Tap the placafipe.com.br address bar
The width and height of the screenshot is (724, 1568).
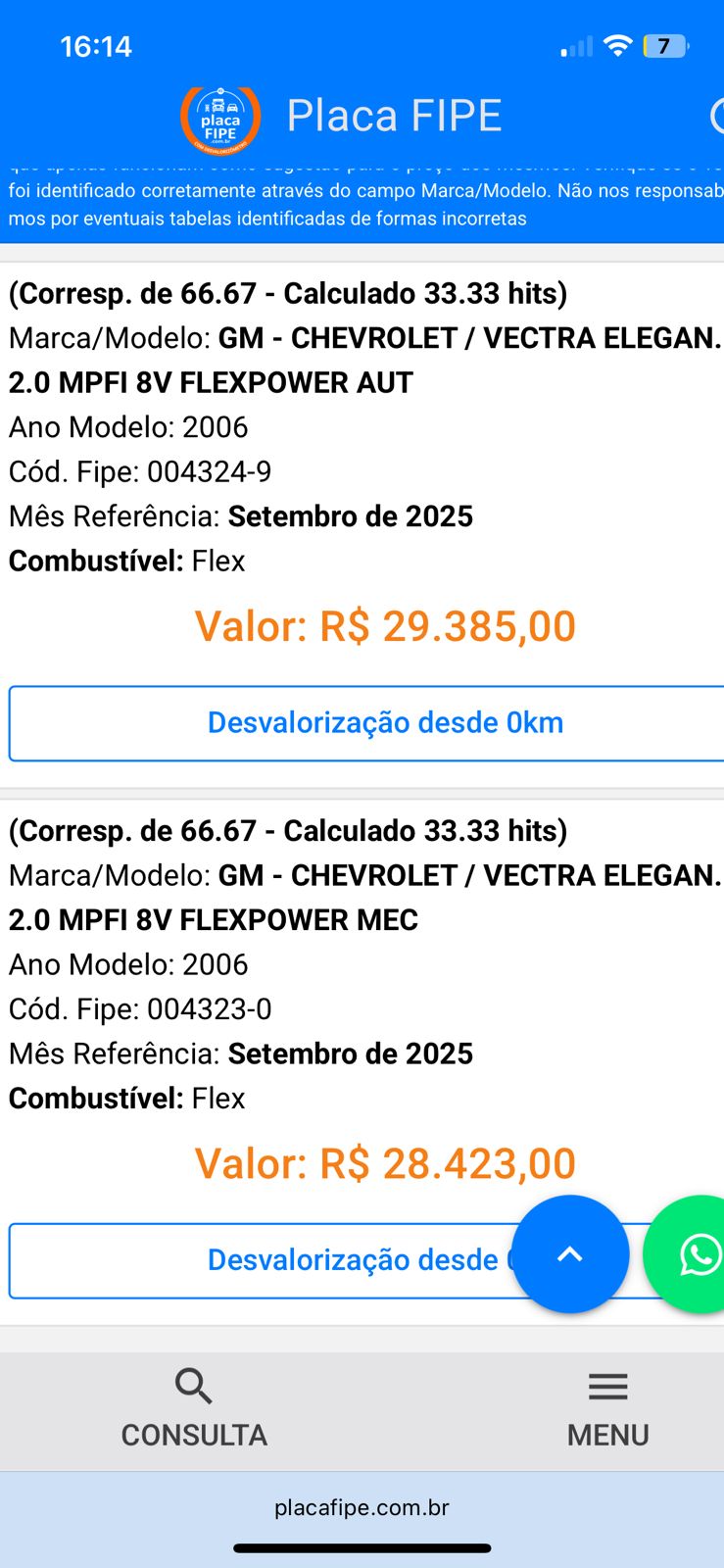click(362, 1508)
